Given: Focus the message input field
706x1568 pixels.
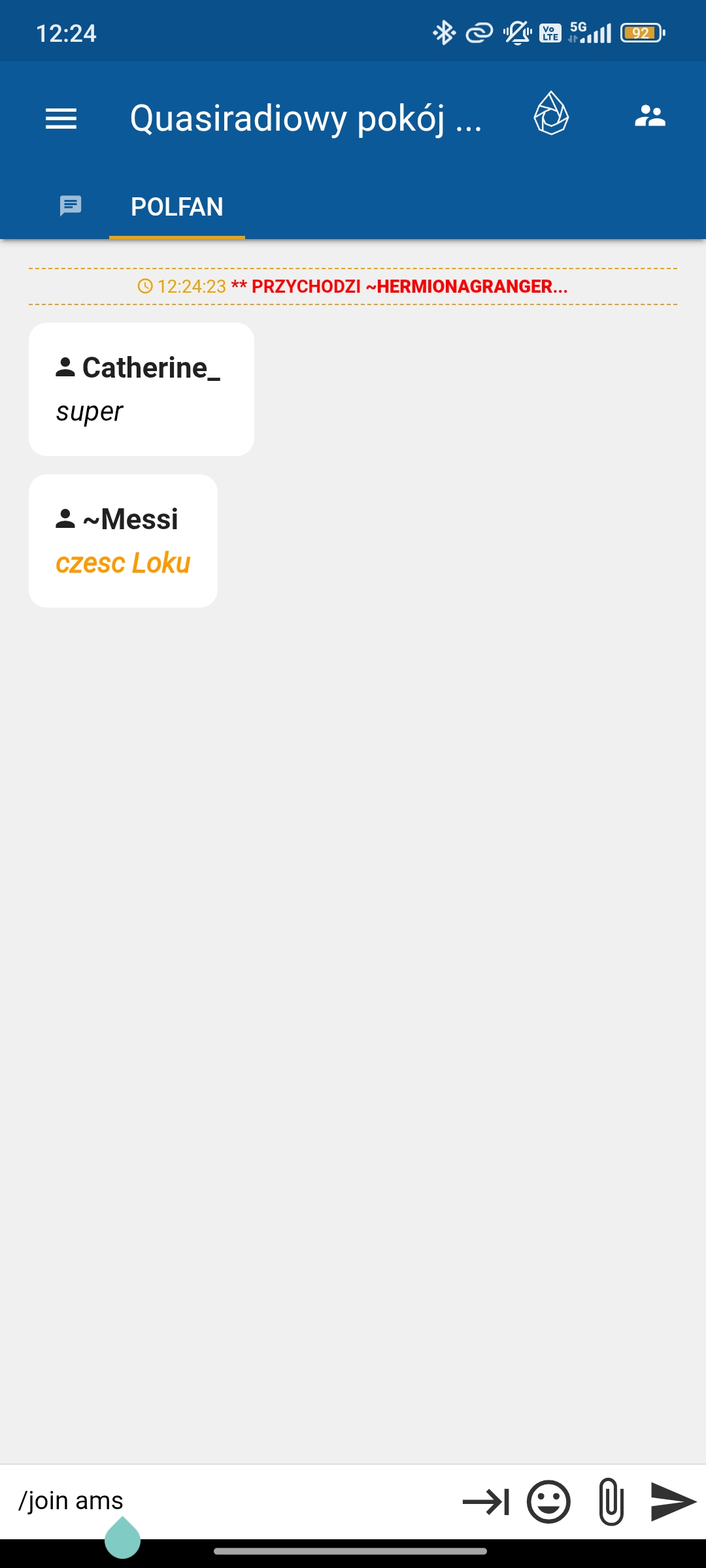Looking at the screenshot, I should point(229,1501).
